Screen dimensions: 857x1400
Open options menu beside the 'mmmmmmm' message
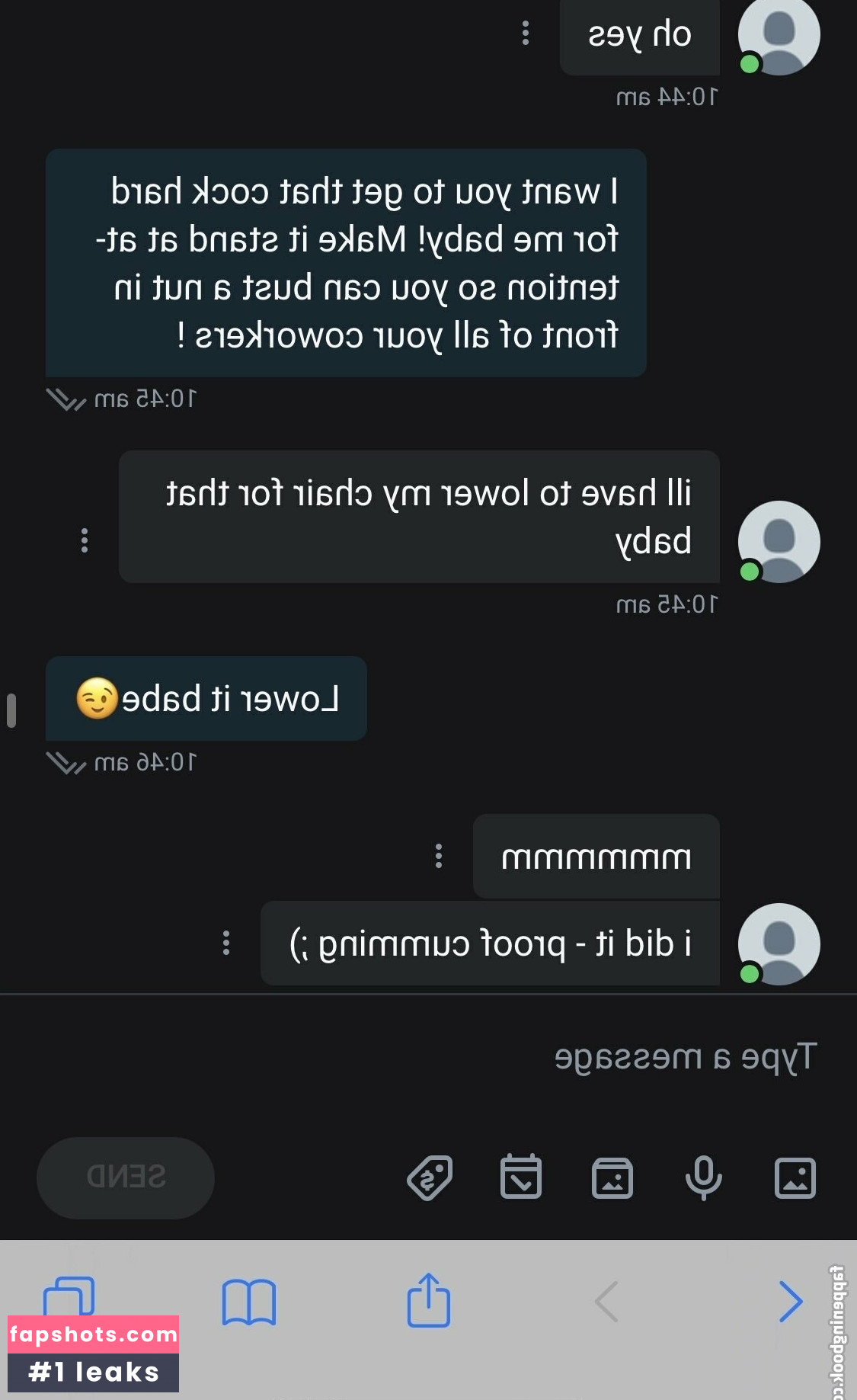coord(438,856)
